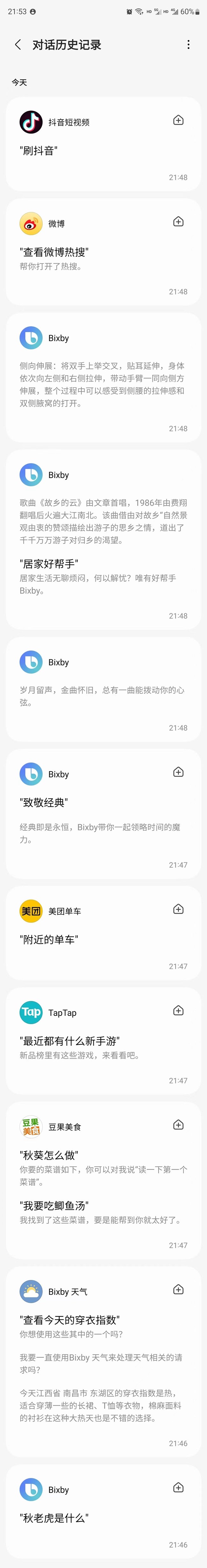Open the overflow menu
Screen dimensions: 207x1568
click(188, 45)
